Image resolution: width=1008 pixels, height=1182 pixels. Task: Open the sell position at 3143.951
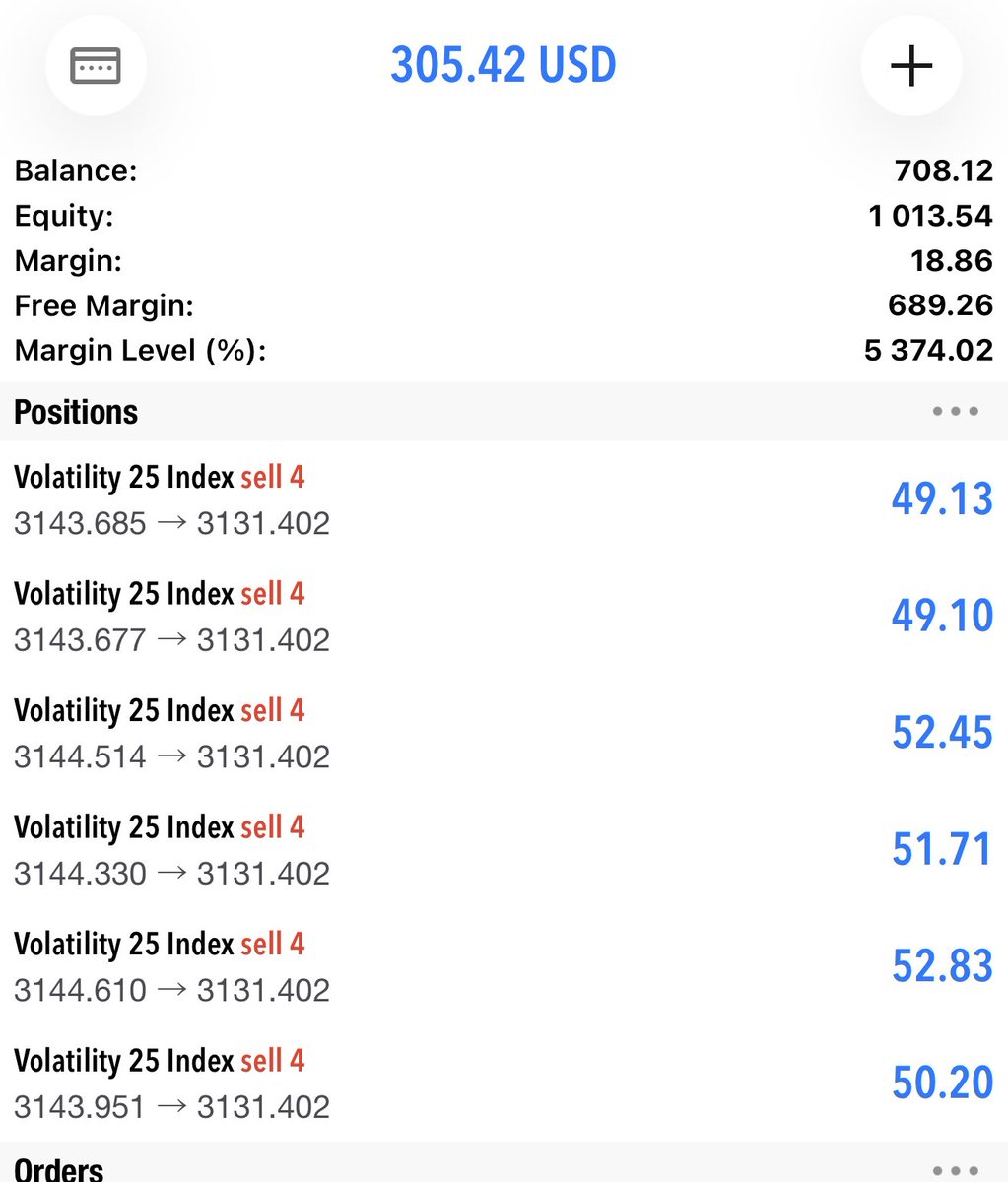click(503, 1083)
